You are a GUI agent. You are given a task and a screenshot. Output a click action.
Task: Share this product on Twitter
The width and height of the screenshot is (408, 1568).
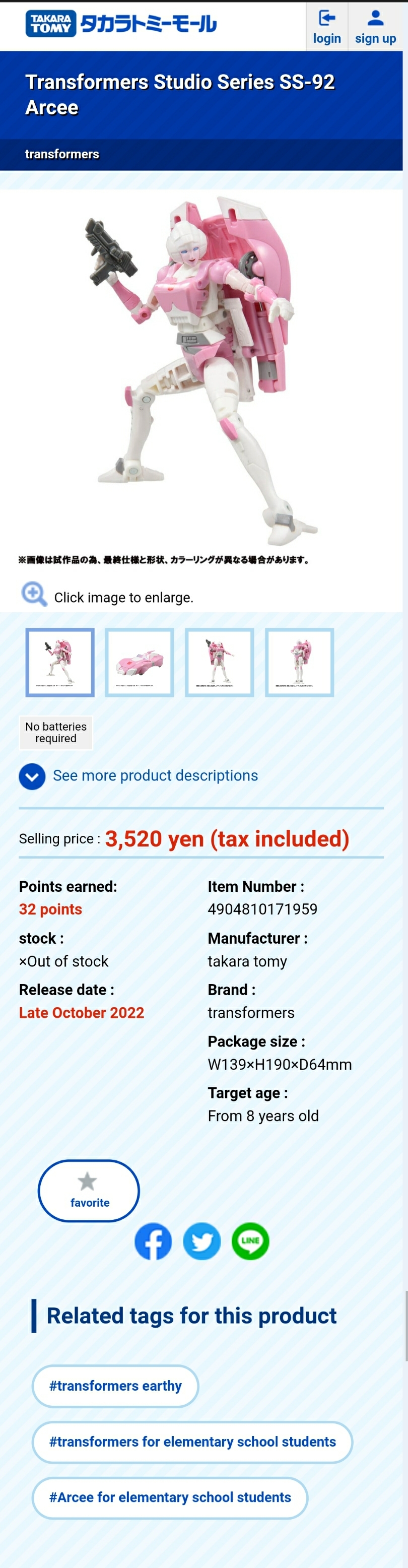[201, 1240]
